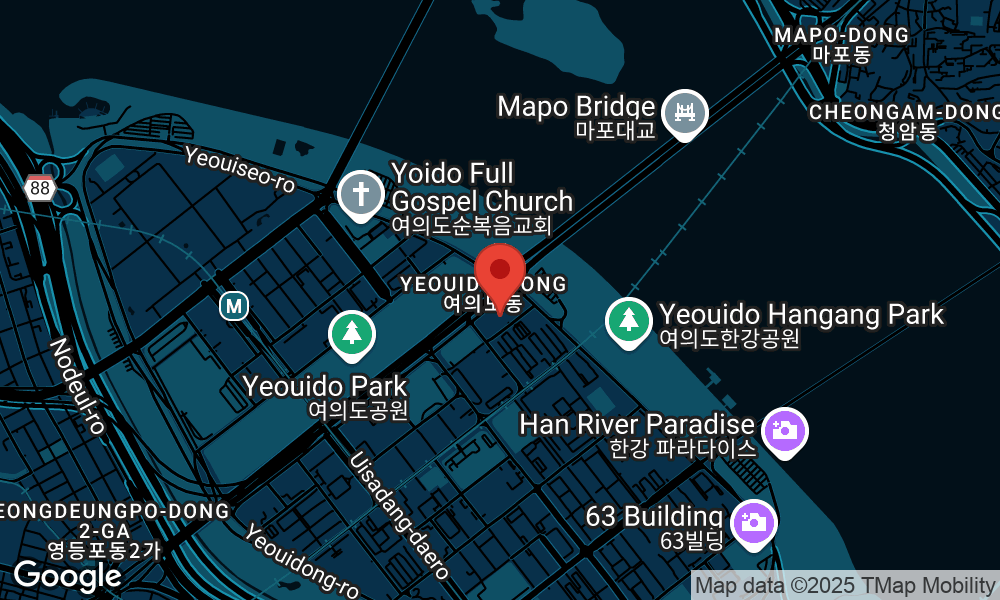Open the Han River Paradise photo marker

pos(785,431)
